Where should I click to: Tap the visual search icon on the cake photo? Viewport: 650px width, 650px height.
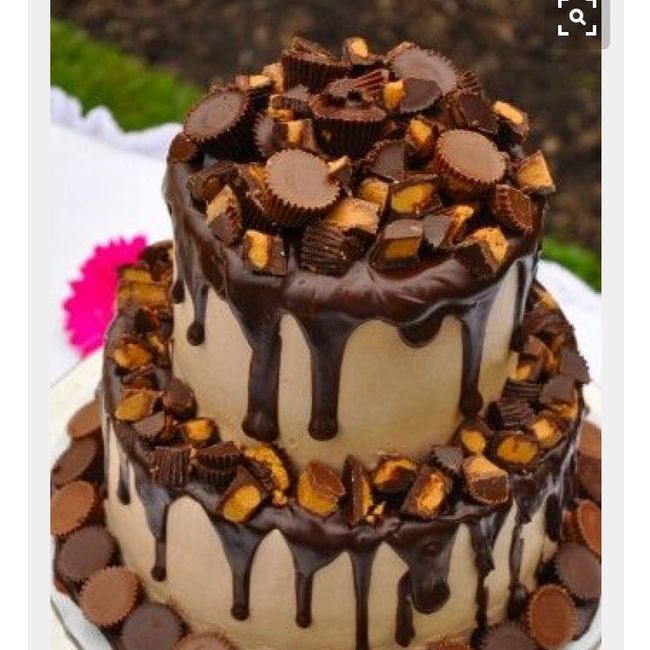[577, 18]
